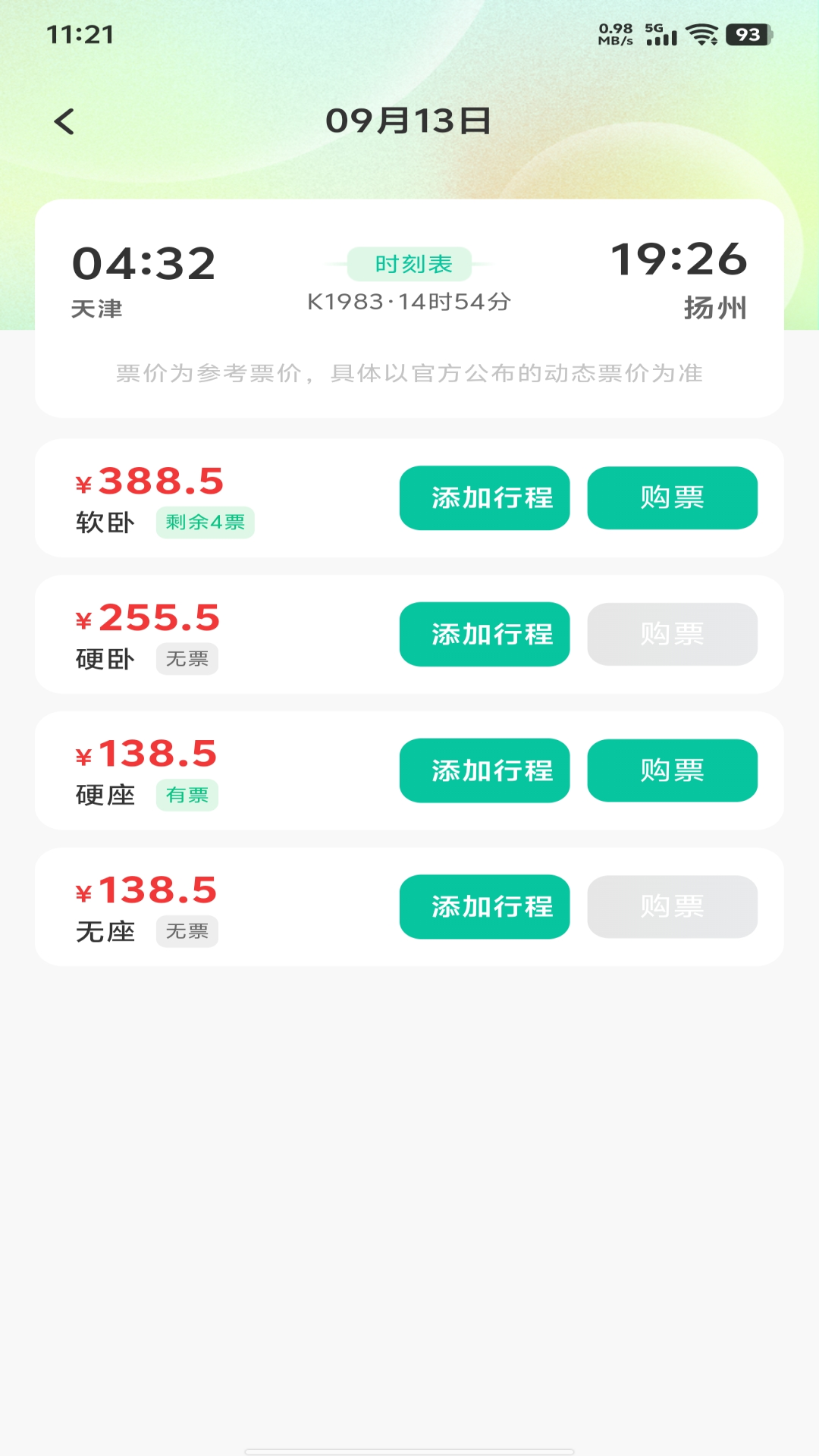Open the 时刻表 timetable view

(x=413, y=263)
